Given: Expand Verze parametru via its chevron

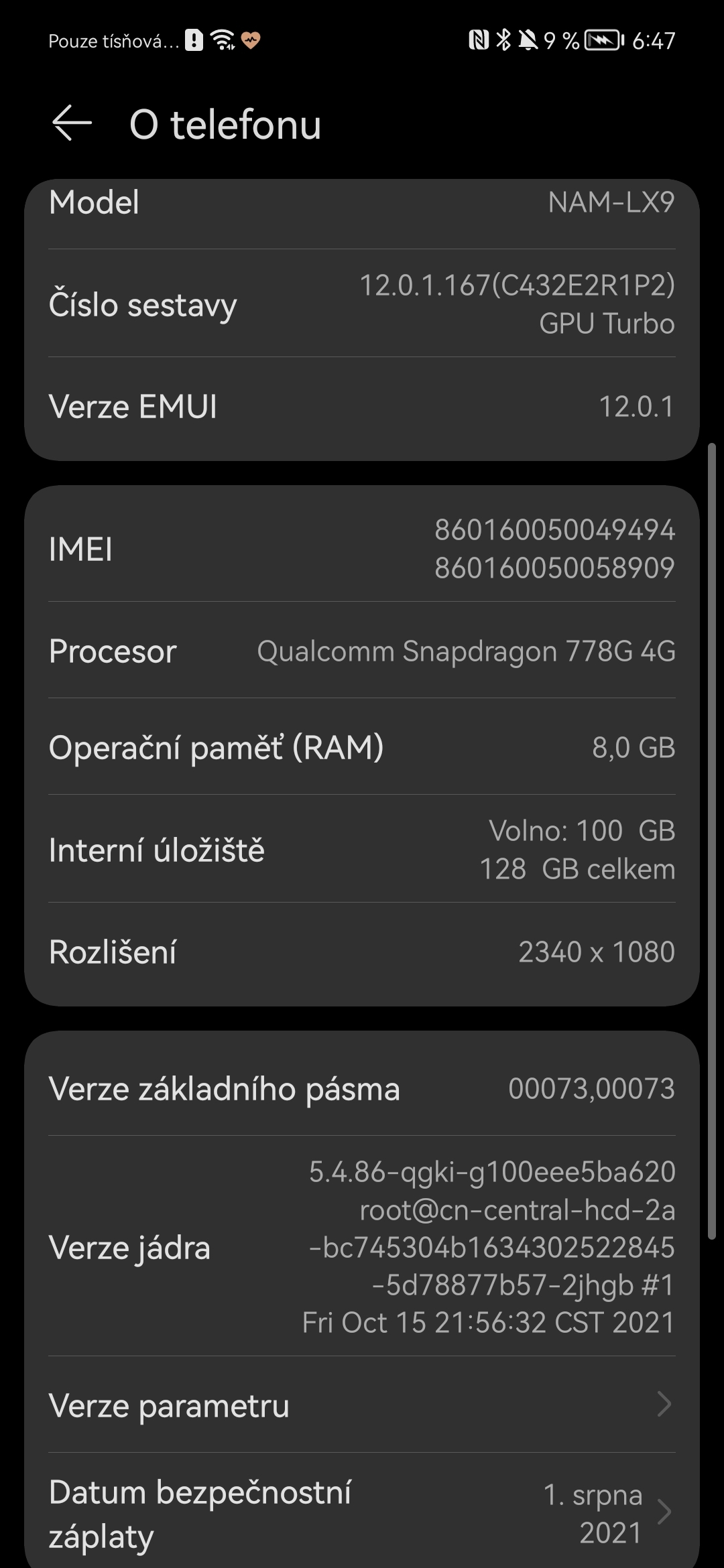Looking at the screenshot, I should [665, 1405].
